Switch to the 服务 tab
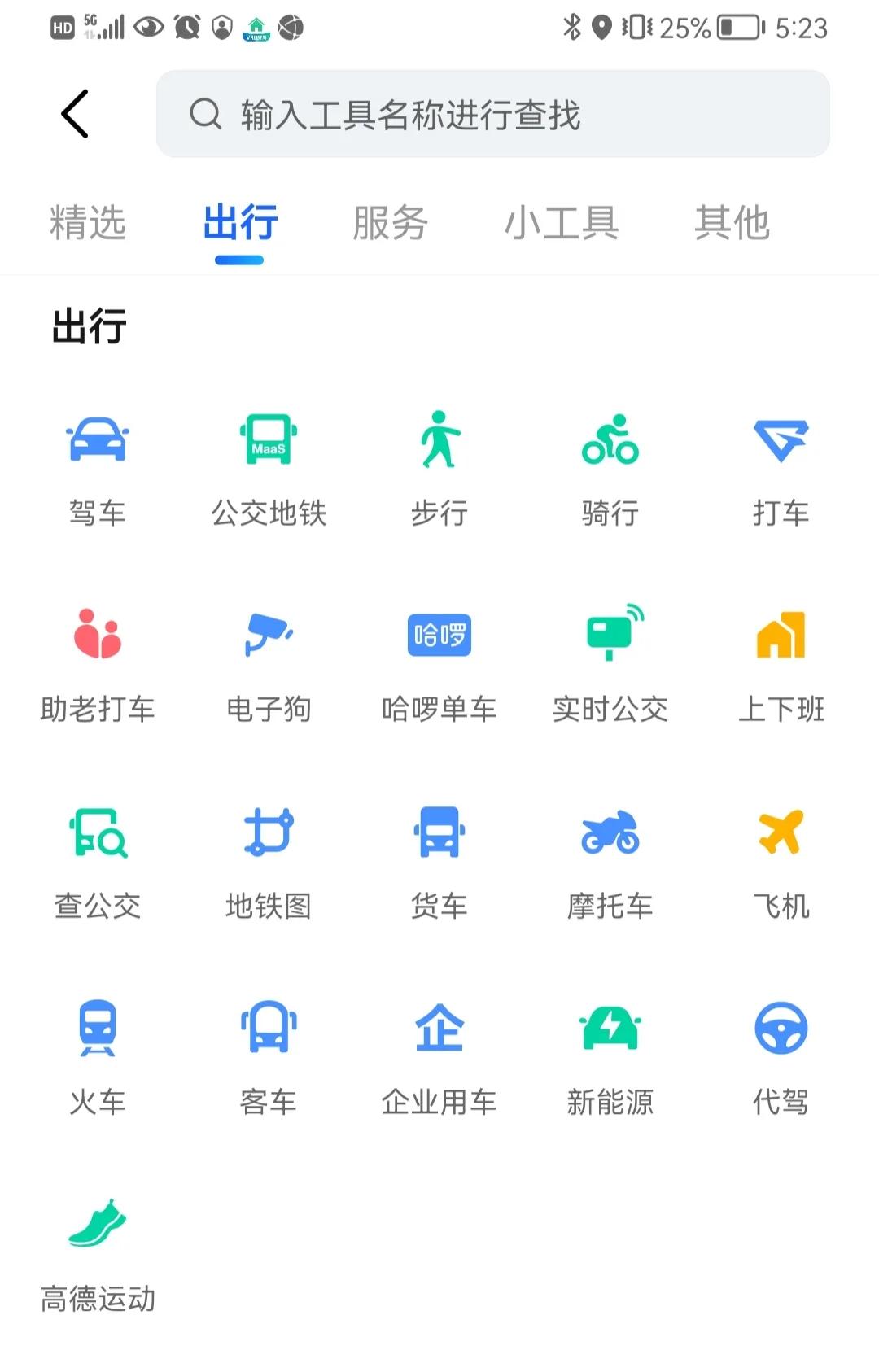 [x=391, y=225]
